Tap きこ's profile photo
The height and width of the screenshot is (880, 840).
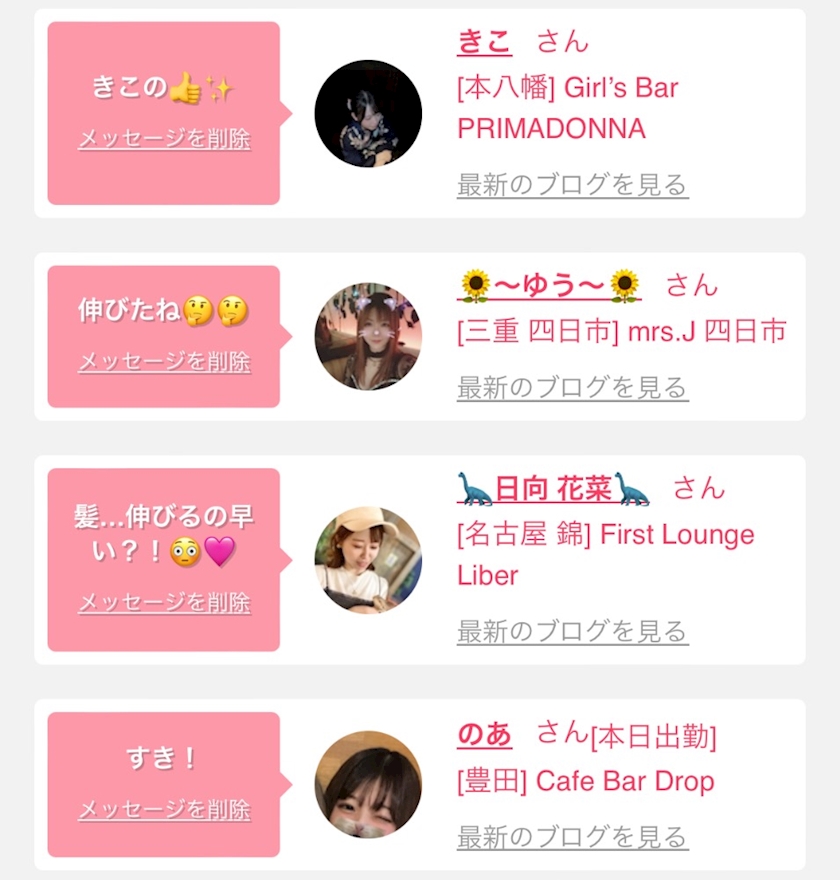click(x=368, y=113)
